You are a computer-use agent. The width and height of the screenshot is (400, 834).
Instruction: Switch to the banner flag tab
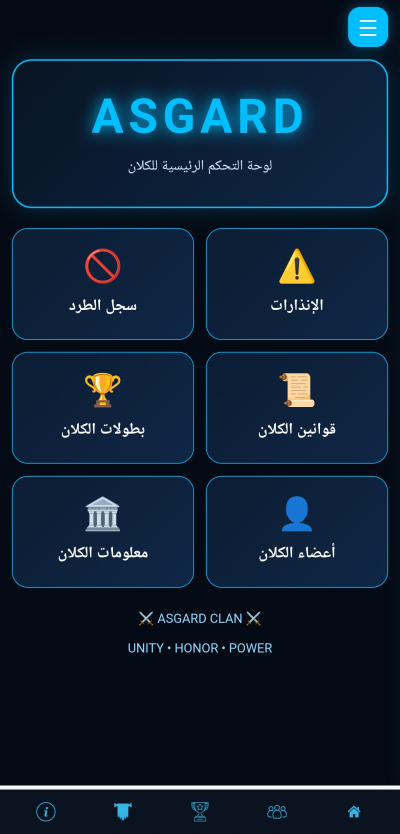123,812
